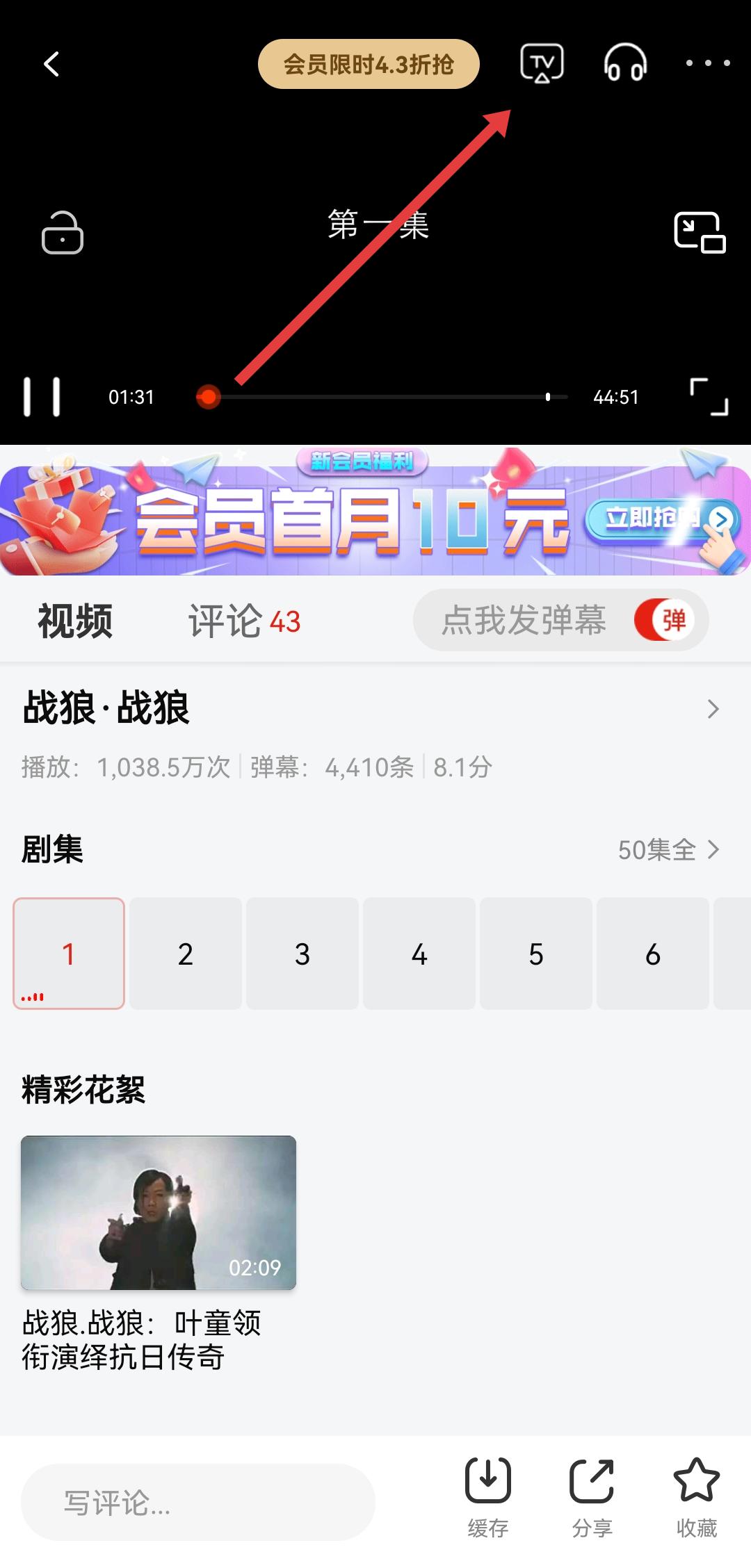This screenshot has height=1568, width=751.
Task: View all episodes via 50集全
Action: point(668,849)
